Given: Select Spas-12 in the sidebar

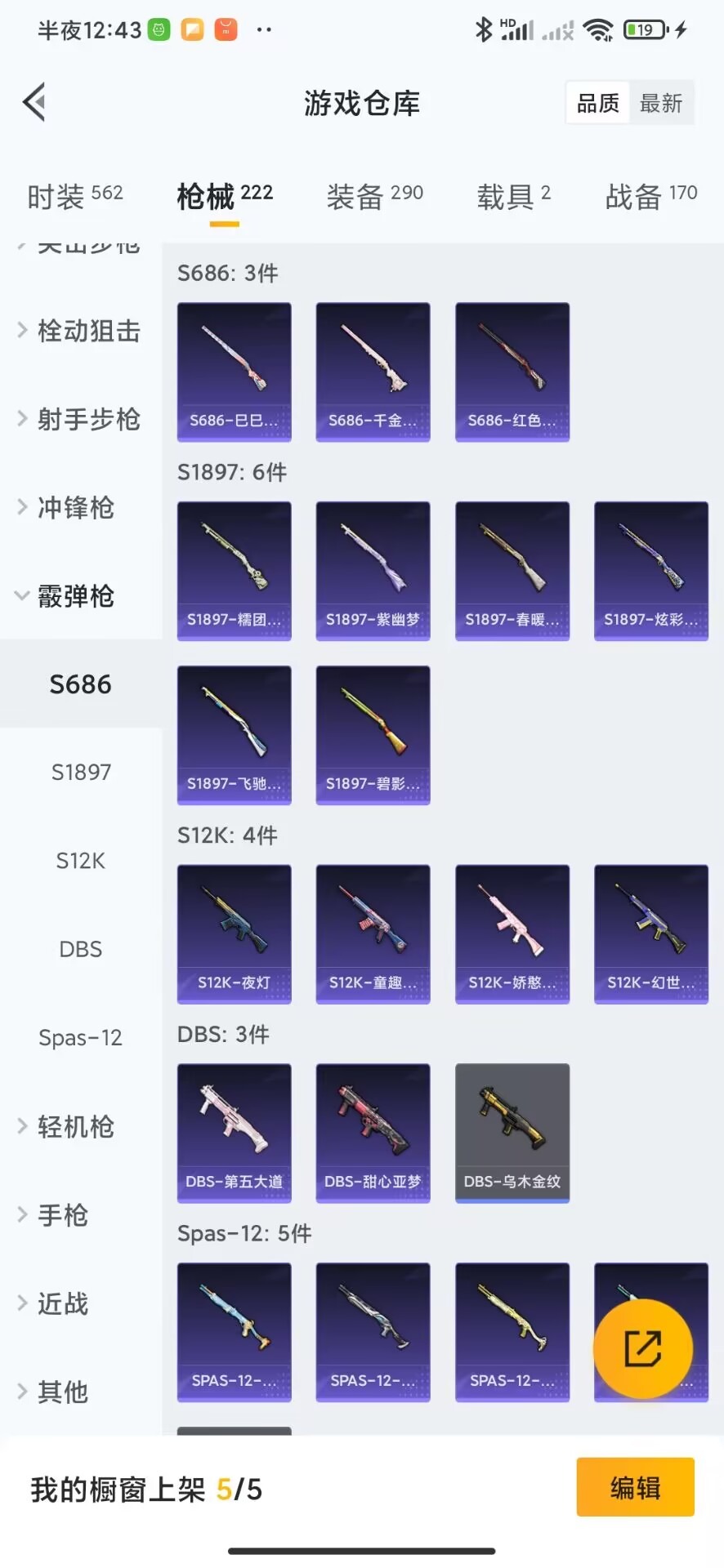Looking at the screenshot, I should point(81,1038).
